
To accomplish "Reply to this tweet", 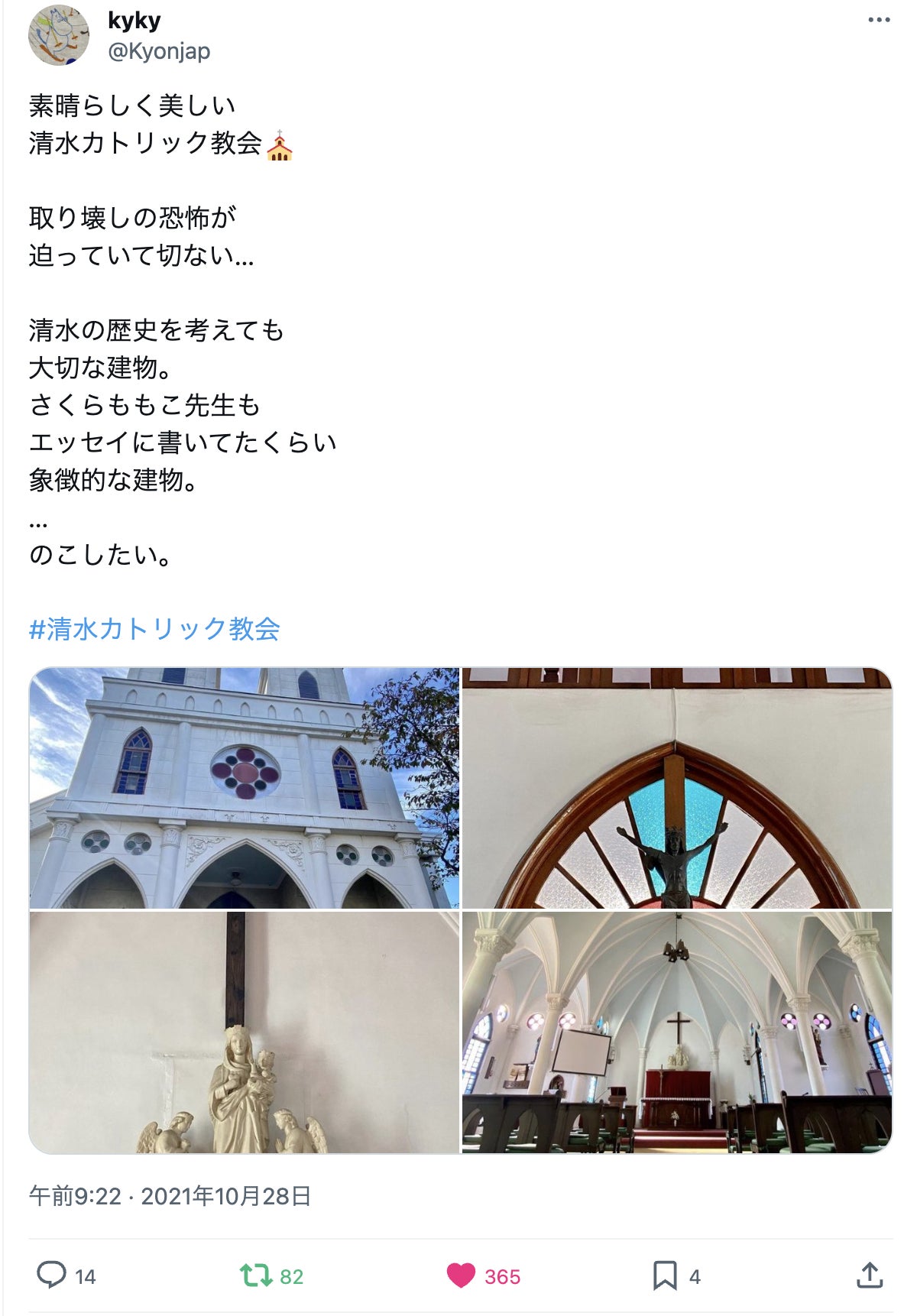I will (x=52, y=1275).
